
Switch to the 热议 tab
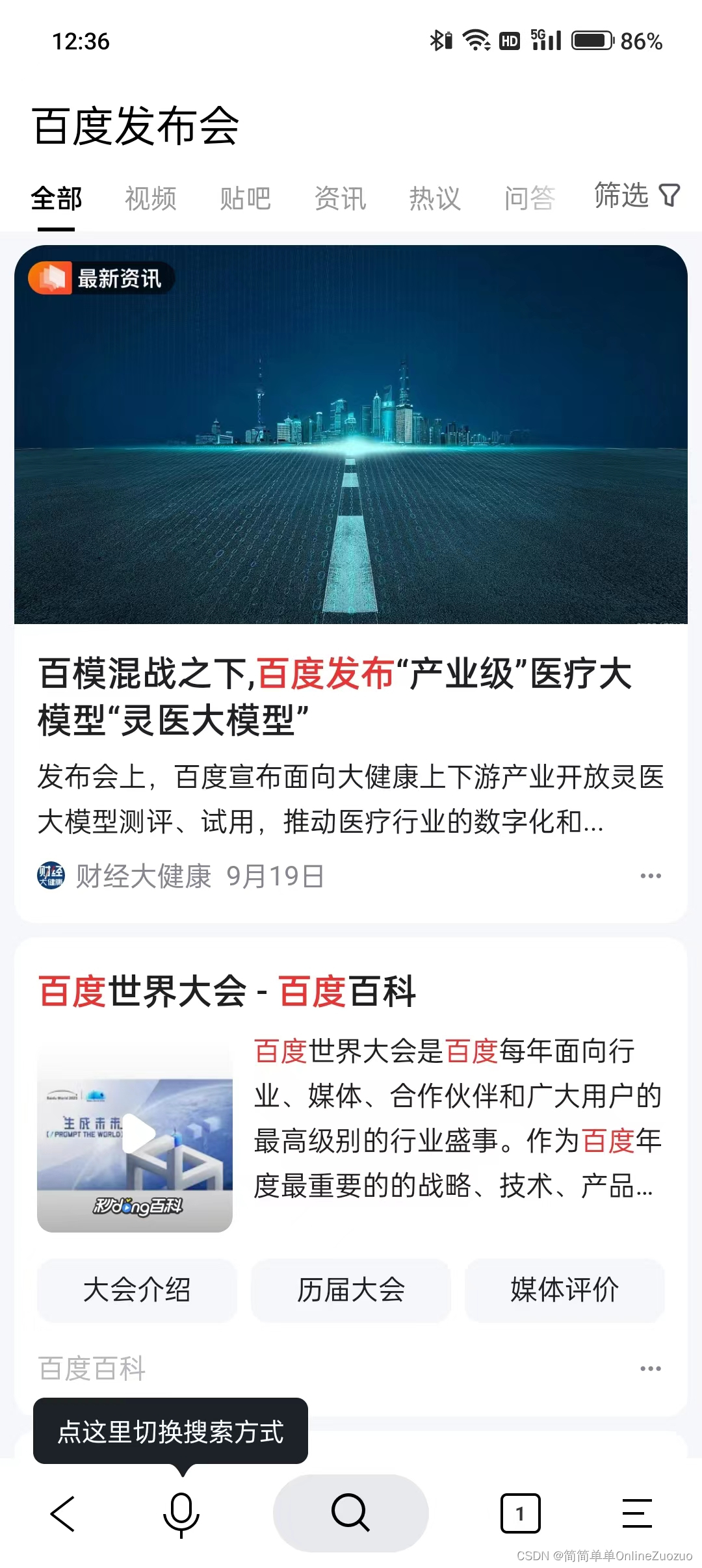pos(435,198)
